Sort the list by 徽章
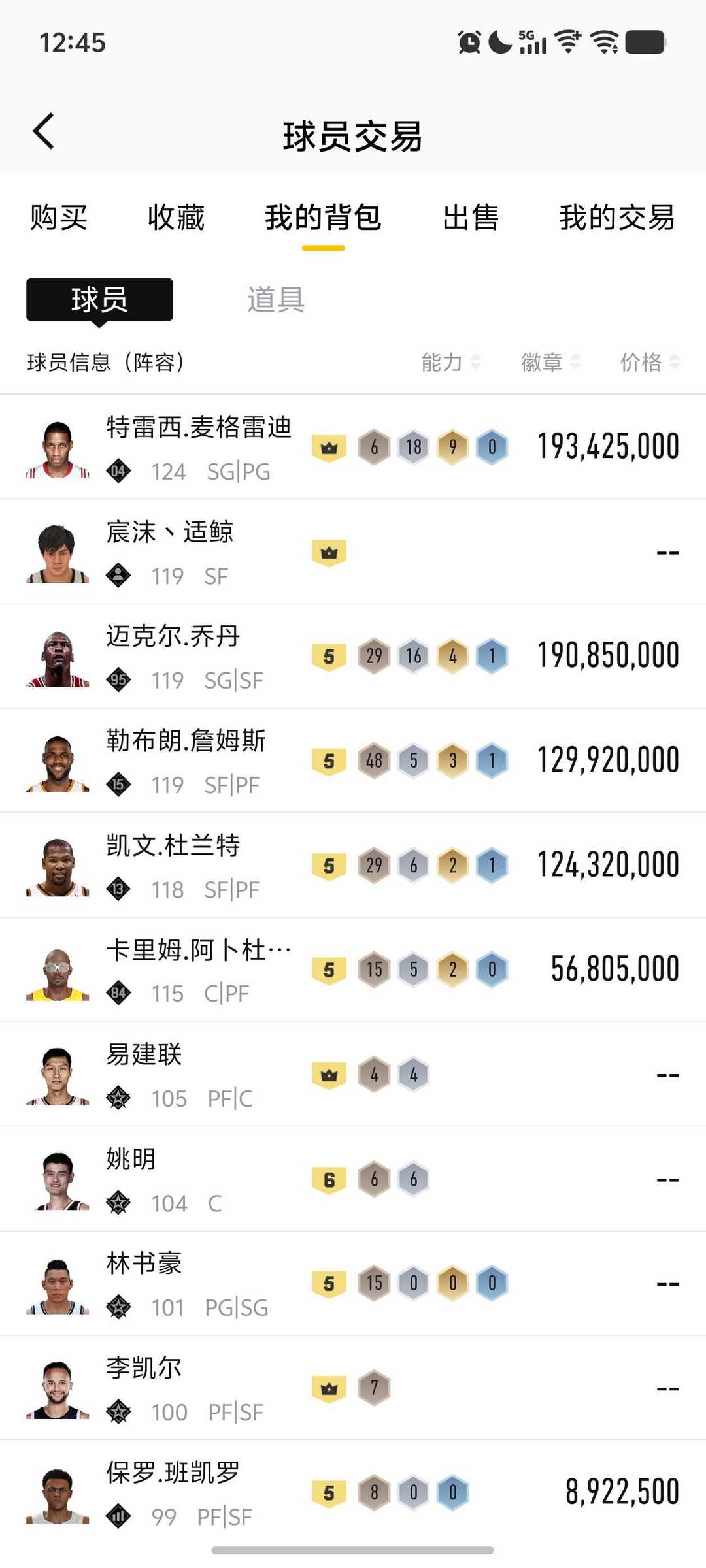This screenshot has width=706, height=1568. (x=550, y=362)
